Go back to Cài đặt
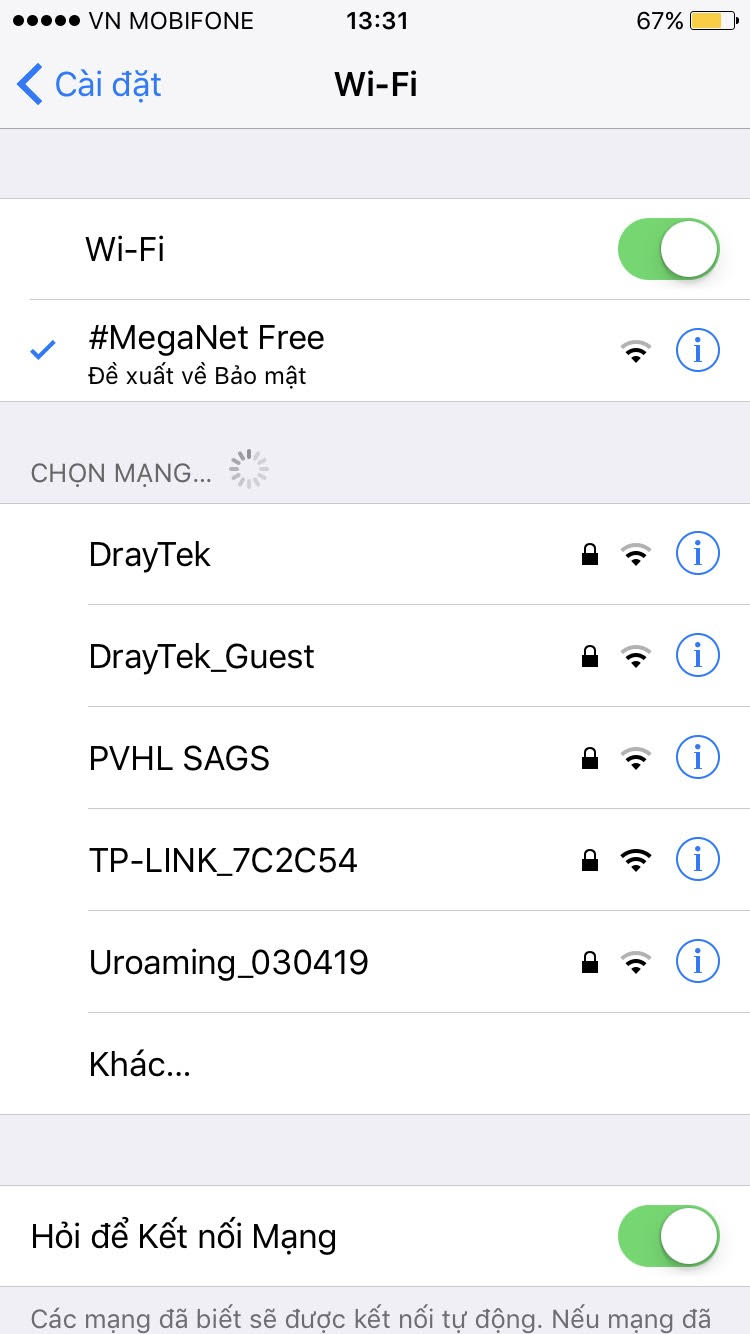The width and height of the screenshot is (750, 1334). coord(90,85)
